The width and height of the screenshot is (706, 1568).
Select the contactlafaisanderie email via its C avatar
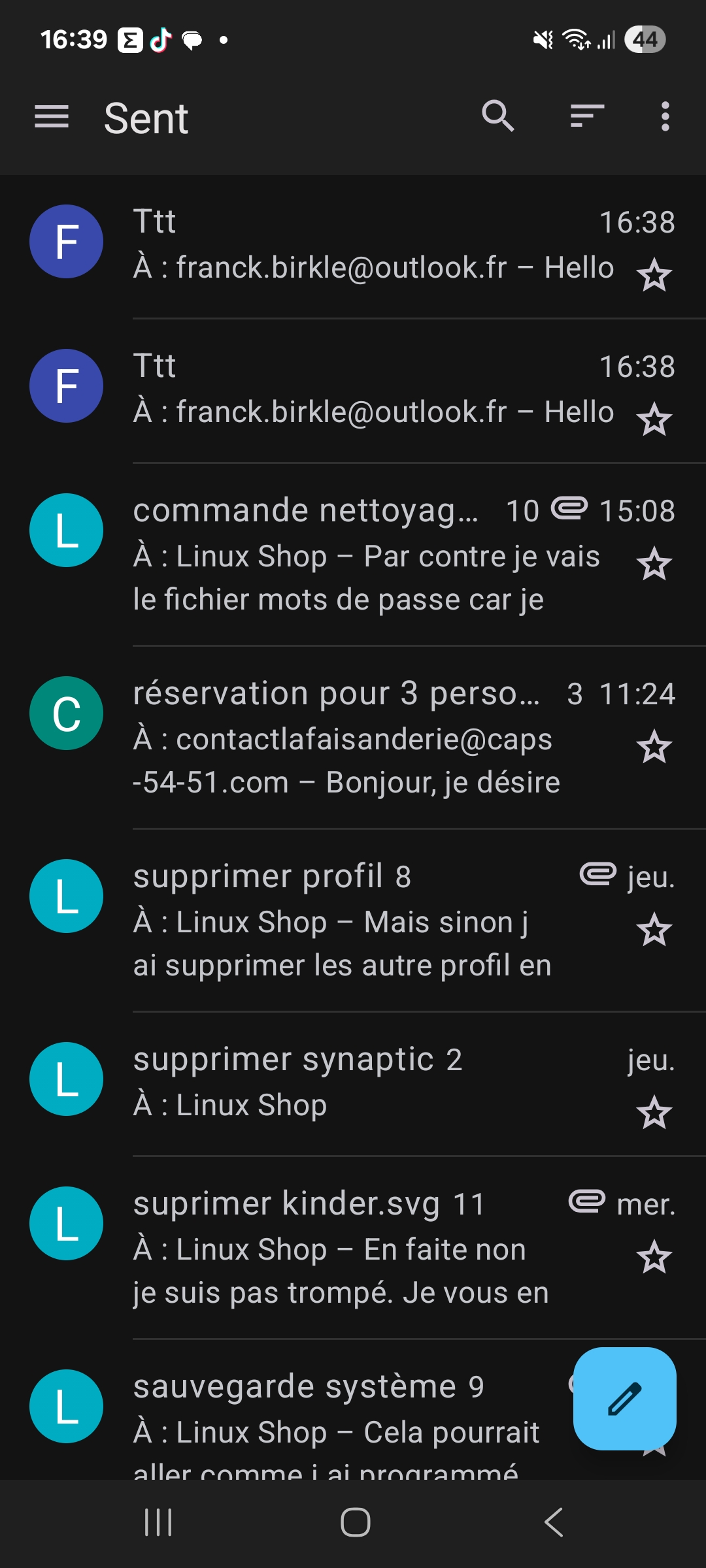point(66,713)
